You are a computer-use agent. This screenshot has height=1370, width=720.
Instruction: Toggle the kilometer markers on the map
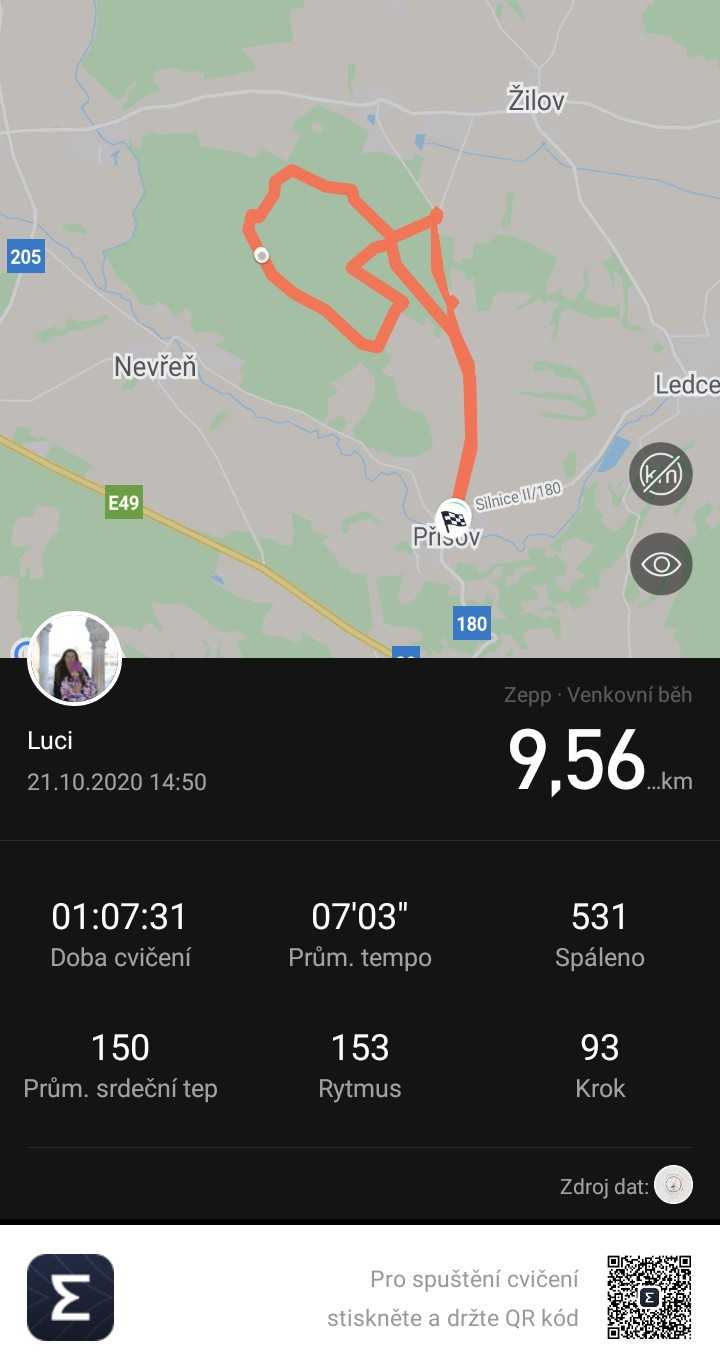coord(661,474)
